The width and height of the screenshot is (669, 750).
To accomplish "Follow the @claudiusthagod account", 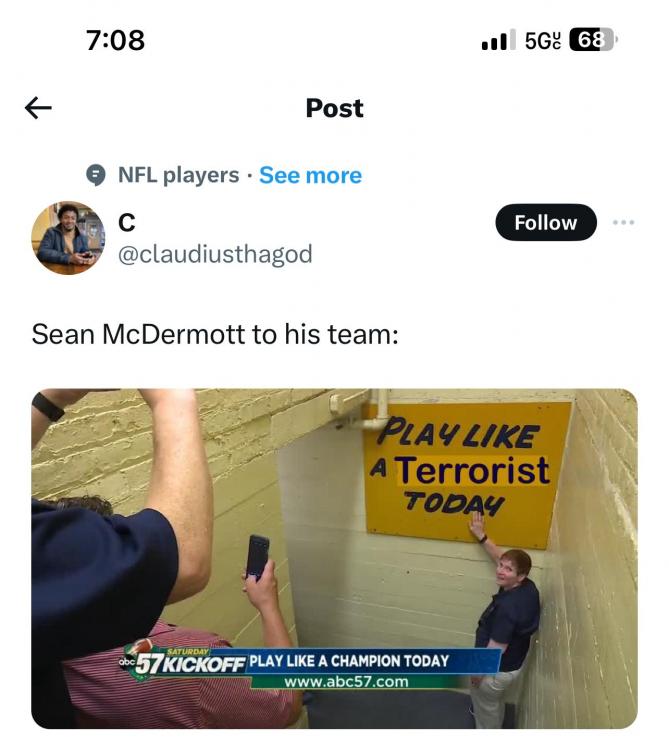I will click(545, 223).
